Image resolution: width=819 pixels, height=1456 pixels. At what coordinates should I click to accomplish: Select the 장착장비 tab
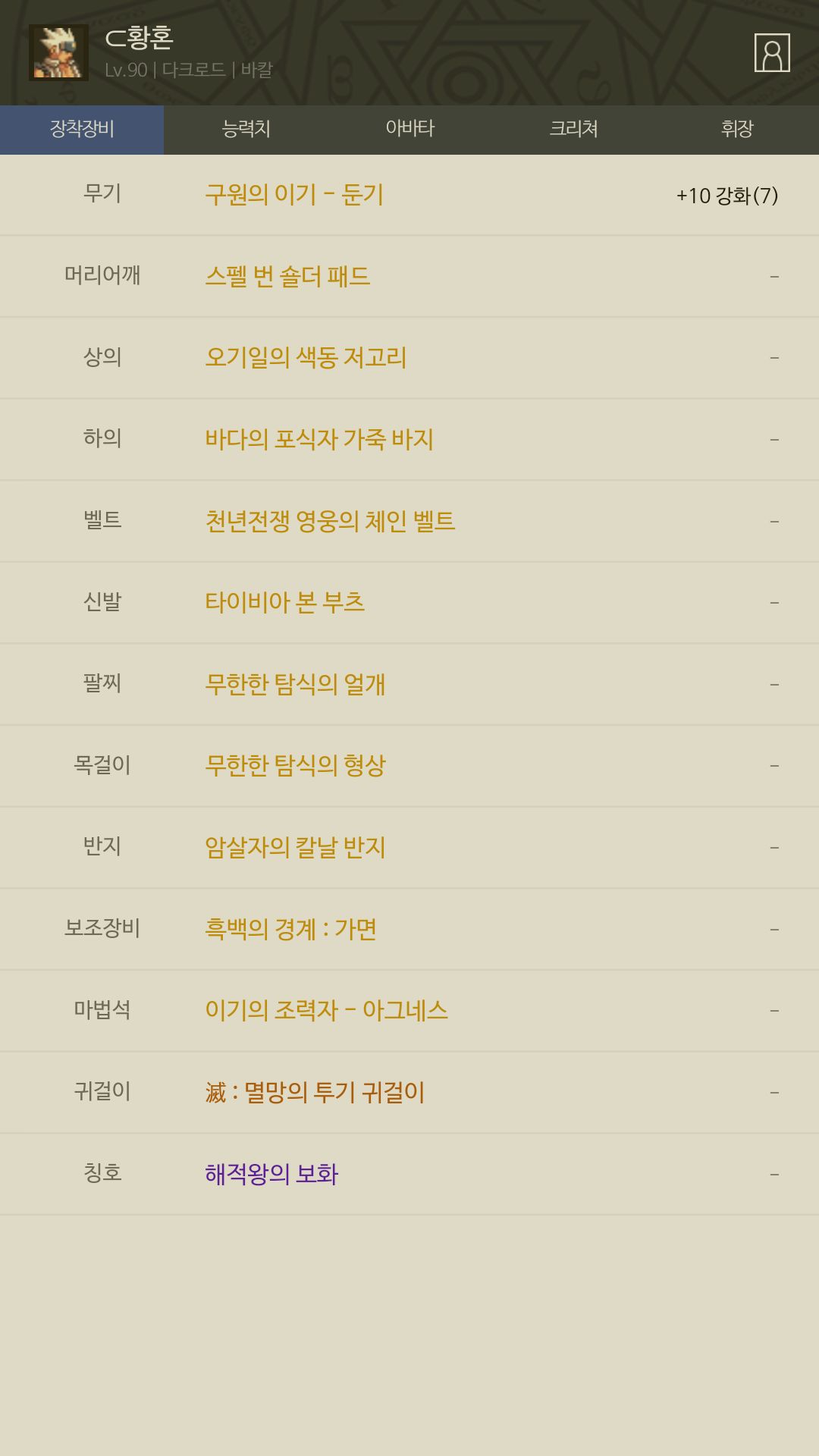point(82,130)
